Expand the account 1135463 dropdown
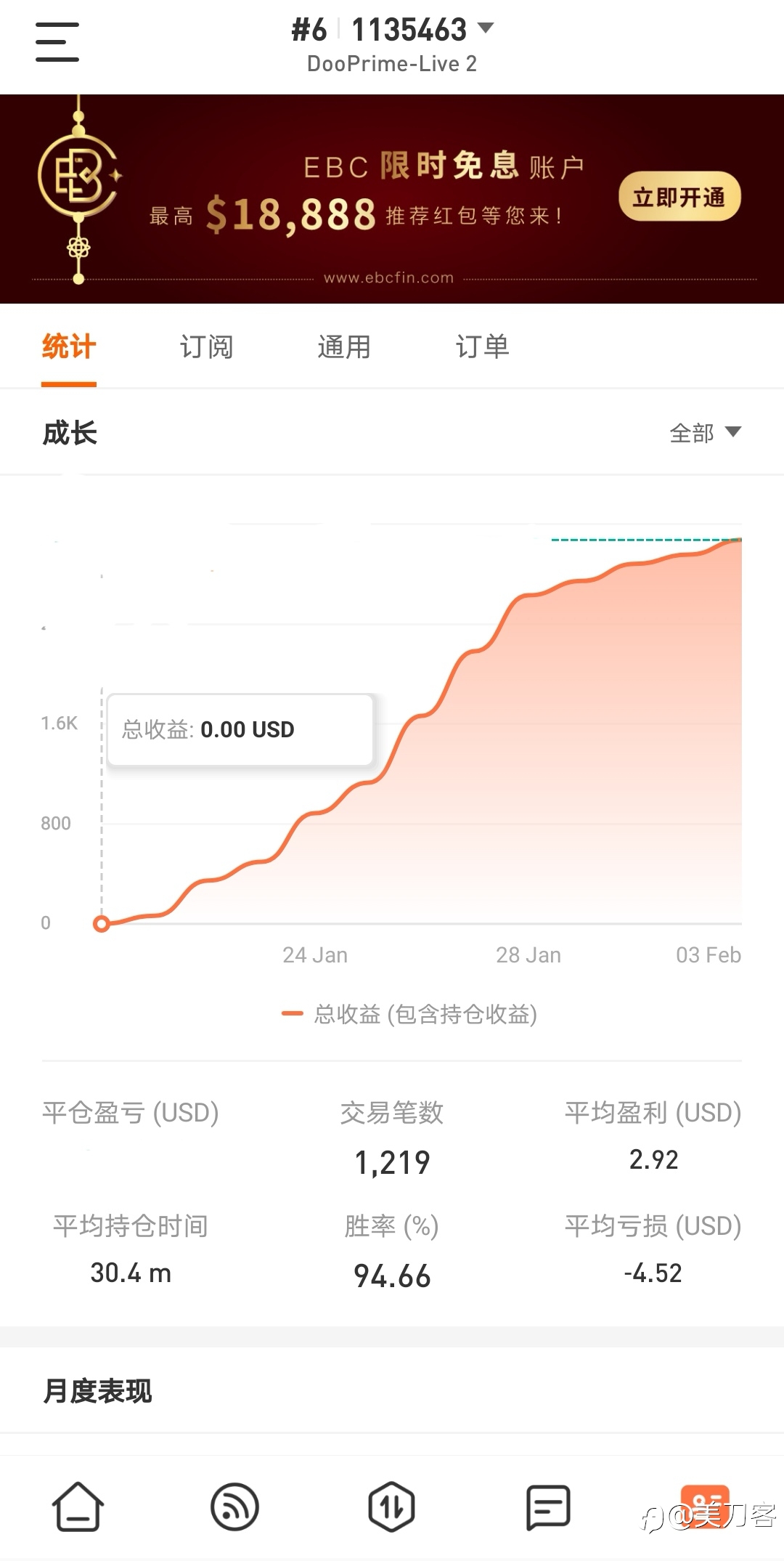The width and height of the screenshot is (784, 1561). [486, 29]
